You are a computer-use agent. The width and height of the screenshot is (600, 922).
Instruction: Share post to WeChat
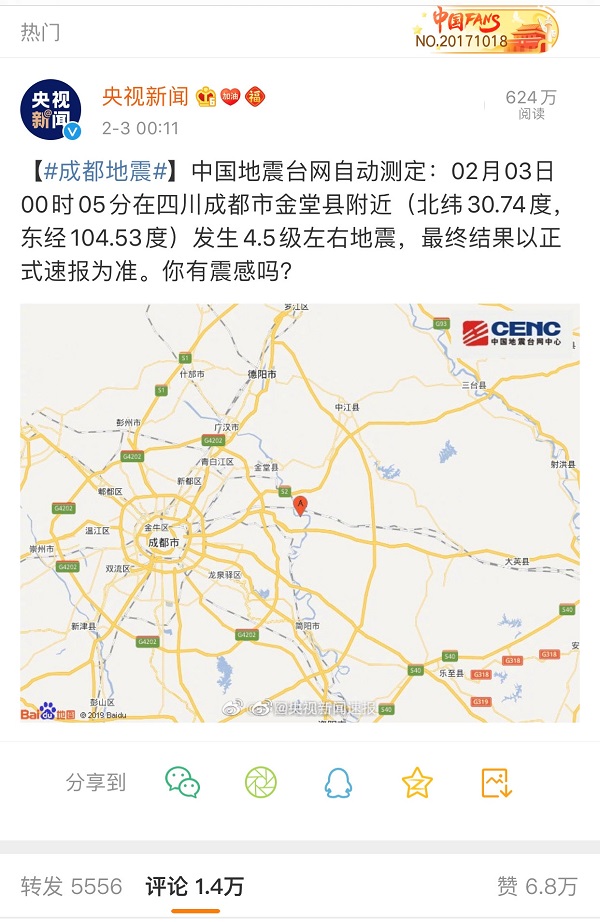click(x=183, y=781)
